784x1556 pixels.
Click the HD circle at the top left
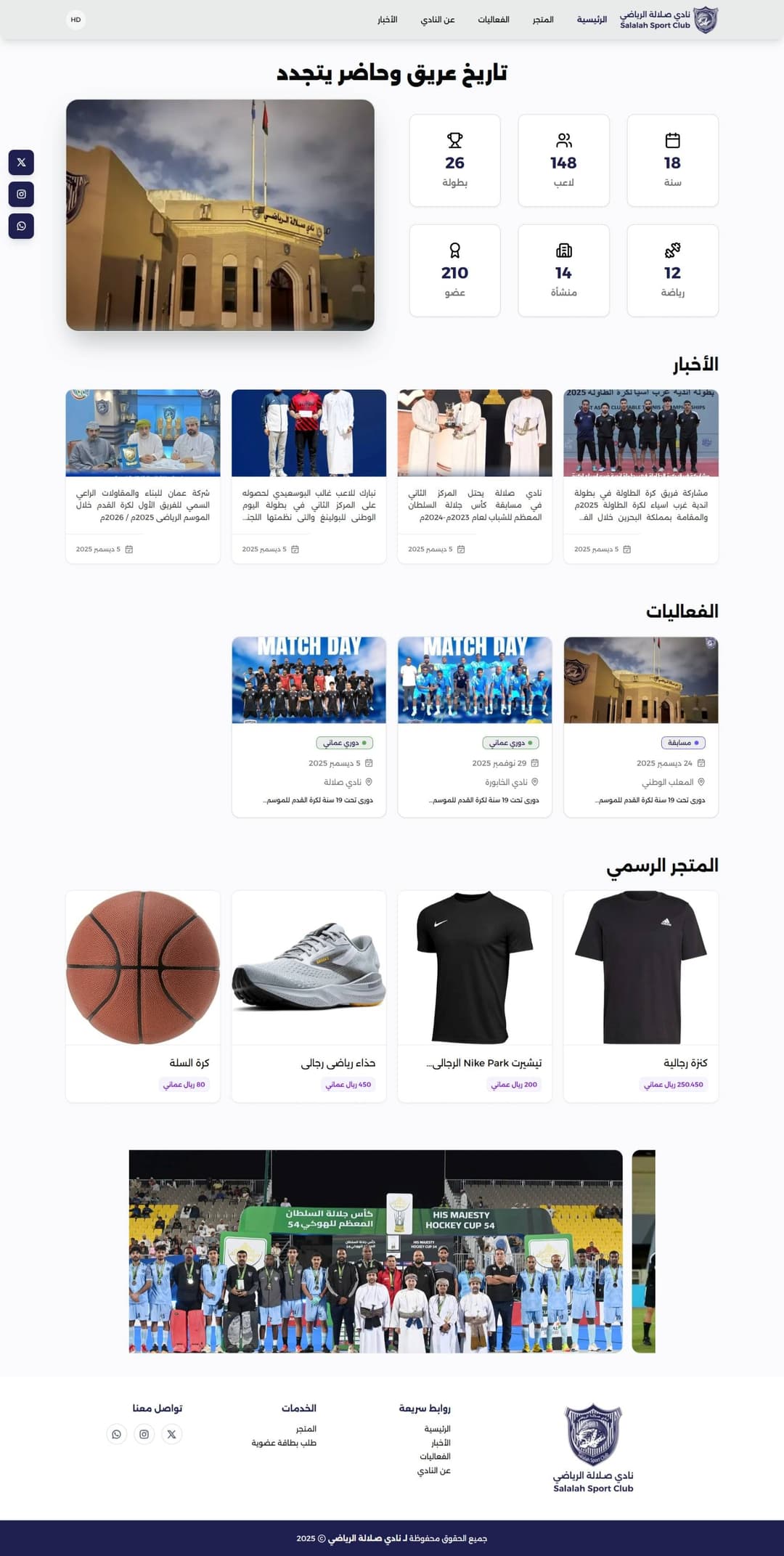point(75,20)
